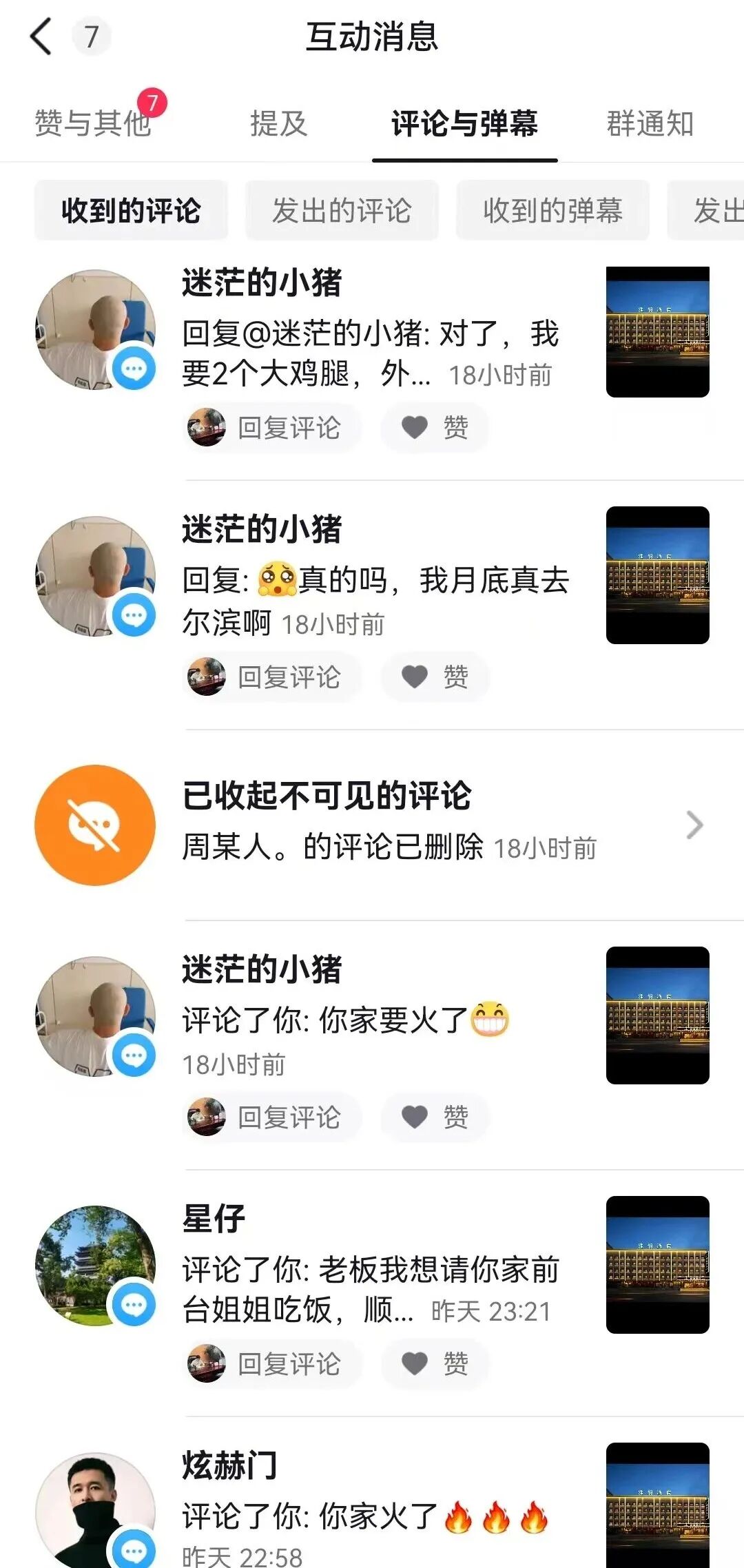The image size is (744, 1568).
Task: Open the 群通知 tab
Action: tap(650, 124)
